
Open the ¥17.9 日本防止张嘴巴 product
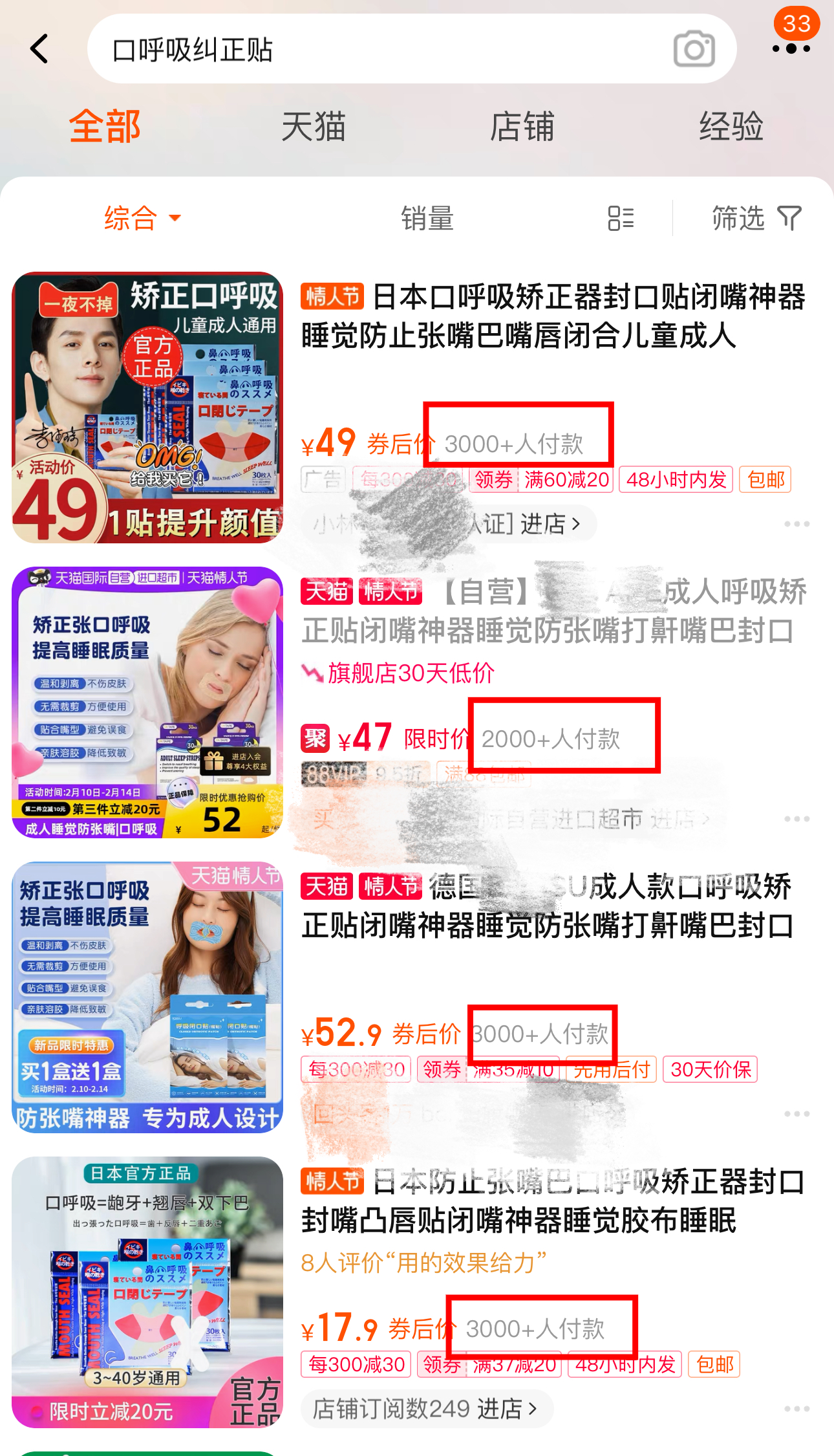(553, 1202)
